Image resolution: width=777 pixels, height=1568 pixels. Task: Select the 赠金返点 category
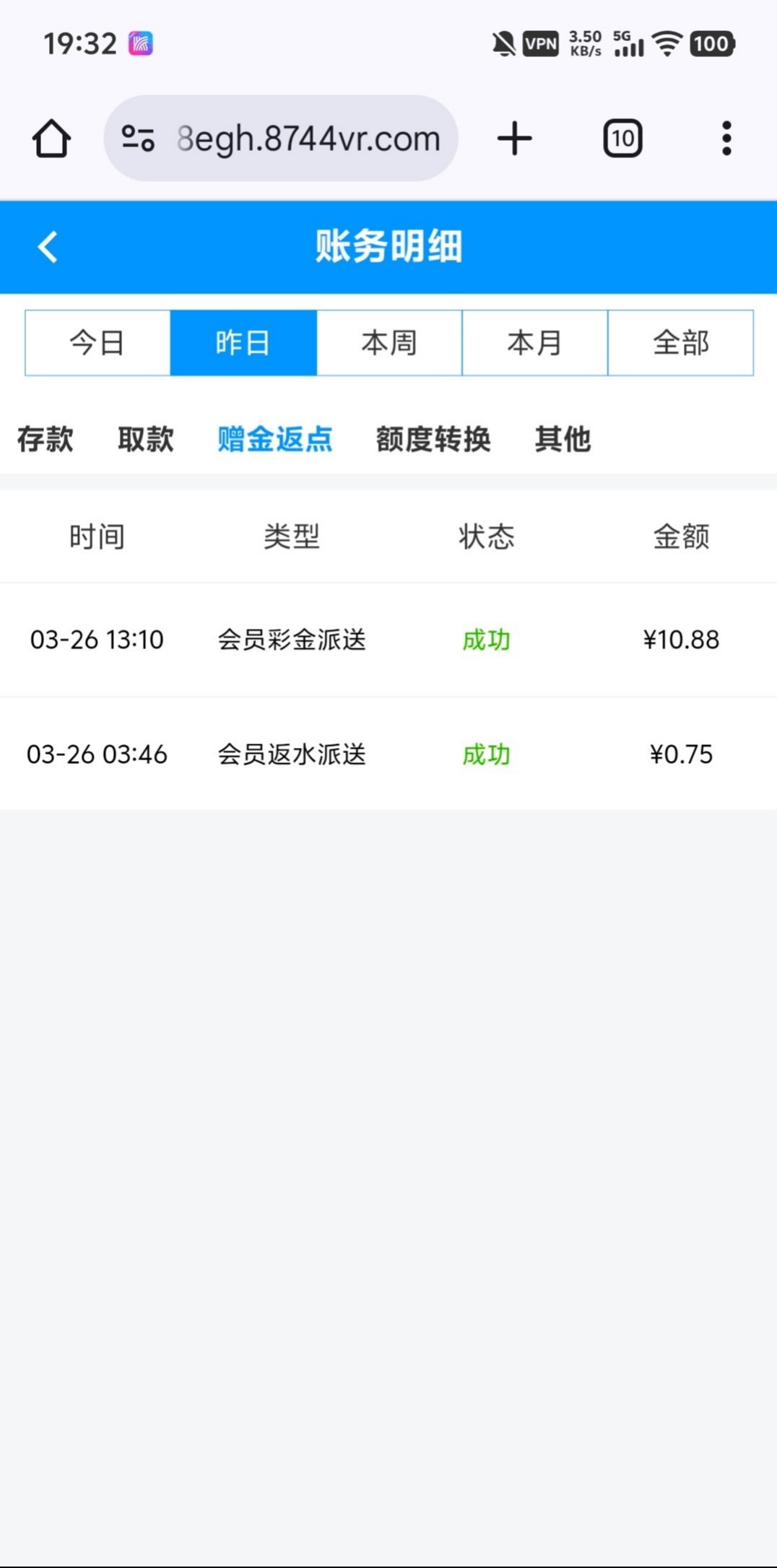coord(275,439)
